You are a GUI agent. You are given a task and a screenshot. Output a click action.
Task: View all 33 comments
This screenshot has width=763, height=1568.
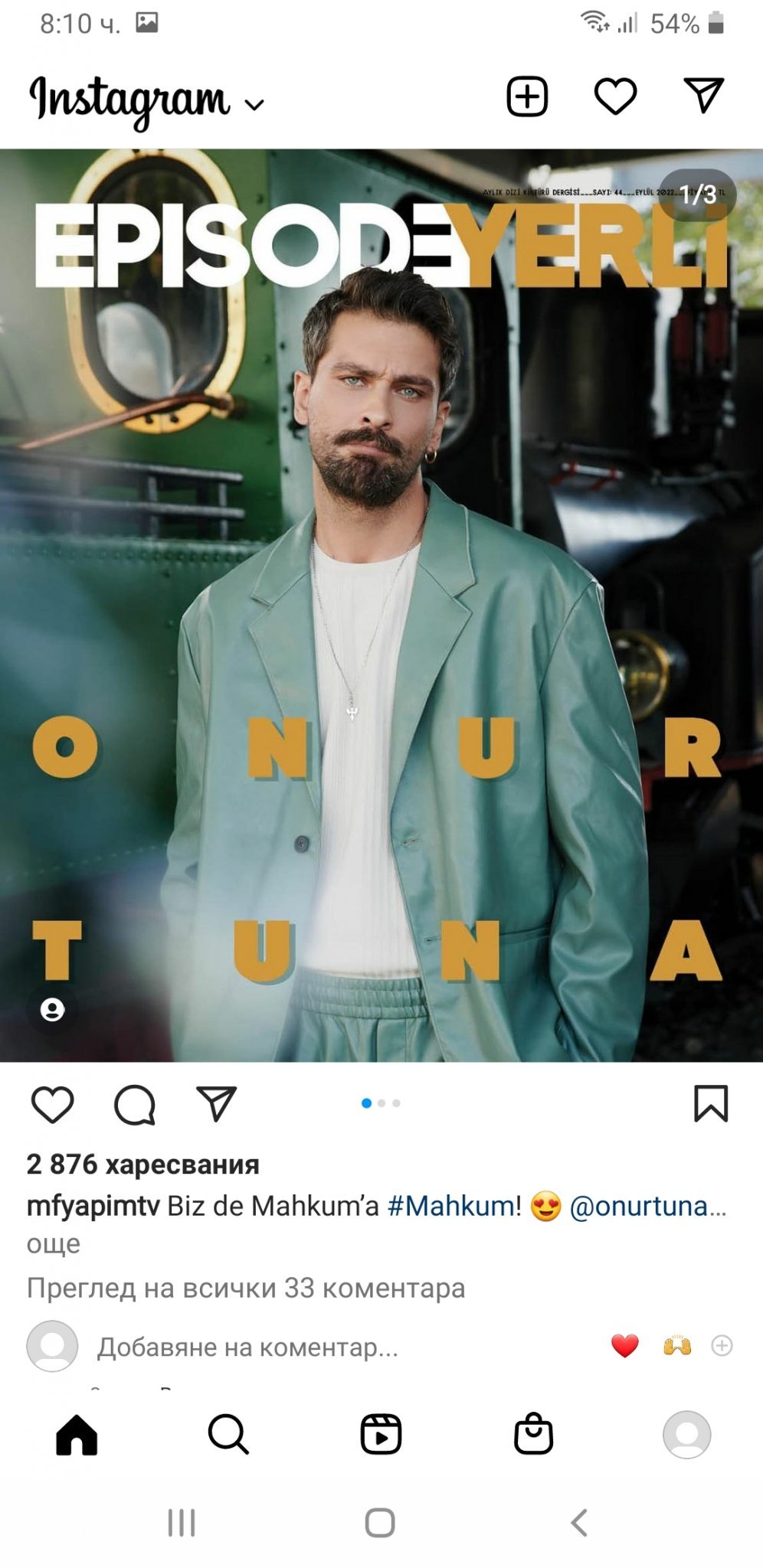point(246,1288)
